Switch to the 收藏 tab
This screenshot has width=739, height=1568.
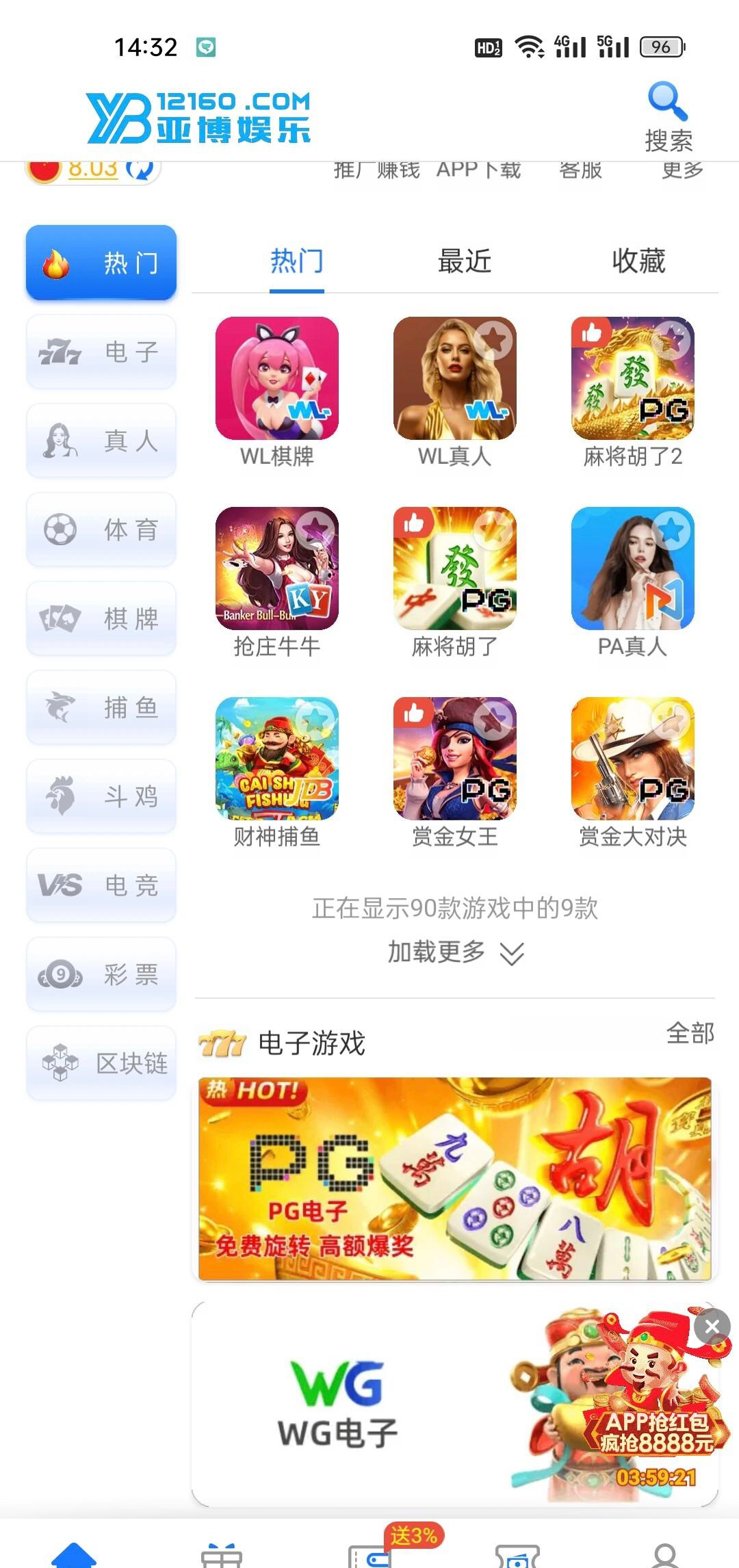click(638, 261)
